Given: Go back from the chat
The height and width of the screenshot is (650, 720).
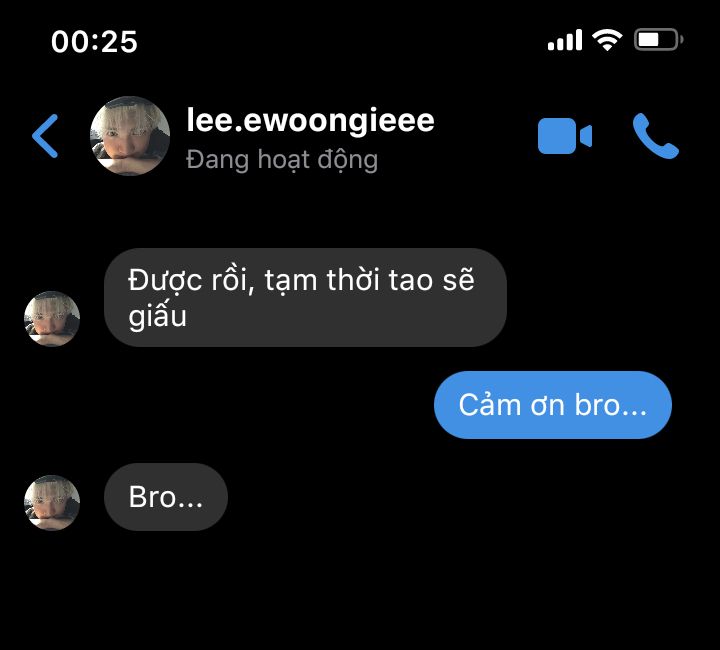Looking at the screenshot, I should click(x=45, y=136).
